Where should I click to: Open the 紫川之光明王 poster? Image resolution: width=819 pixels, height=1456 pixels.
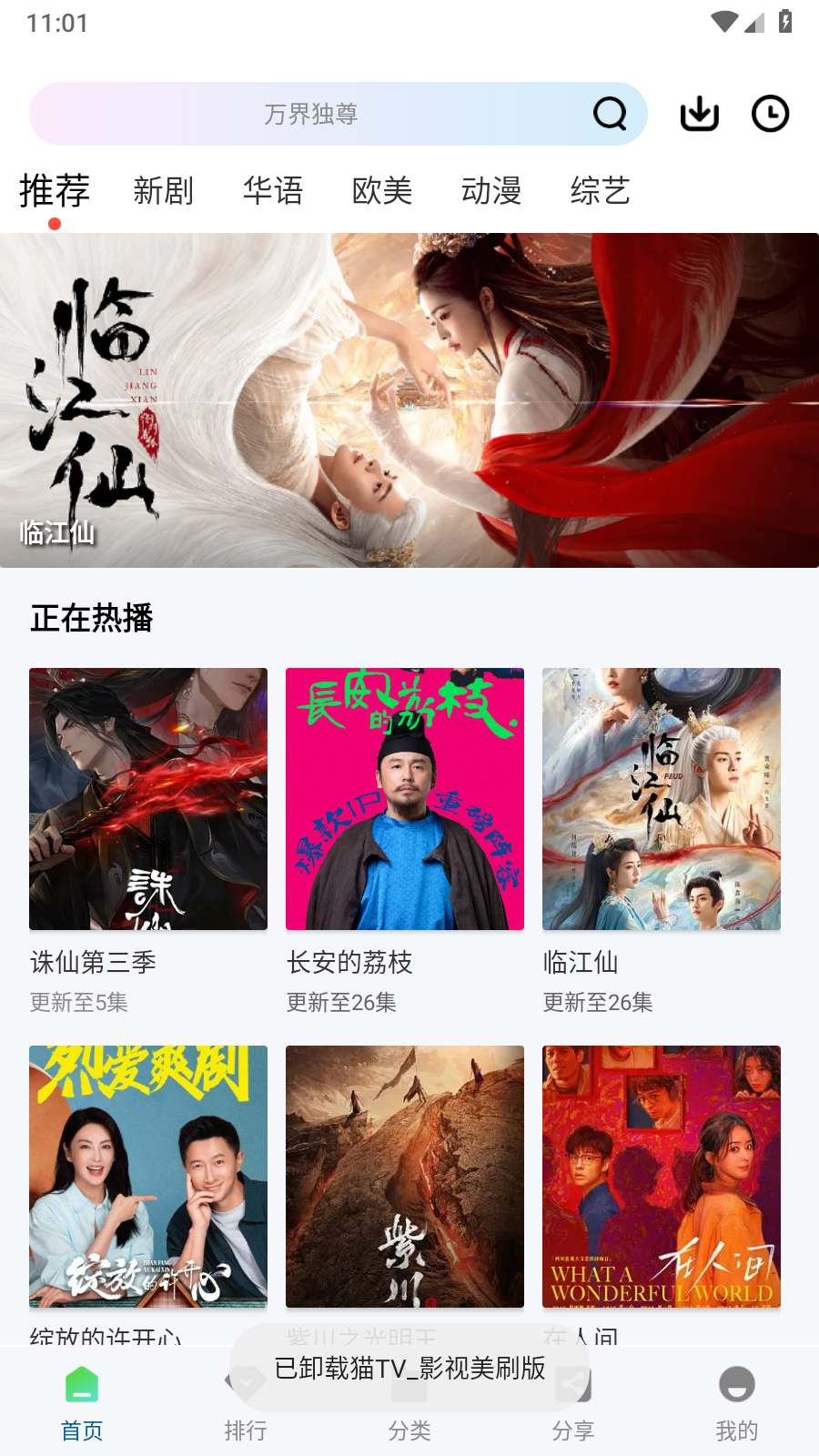[x=404, y=1176]
